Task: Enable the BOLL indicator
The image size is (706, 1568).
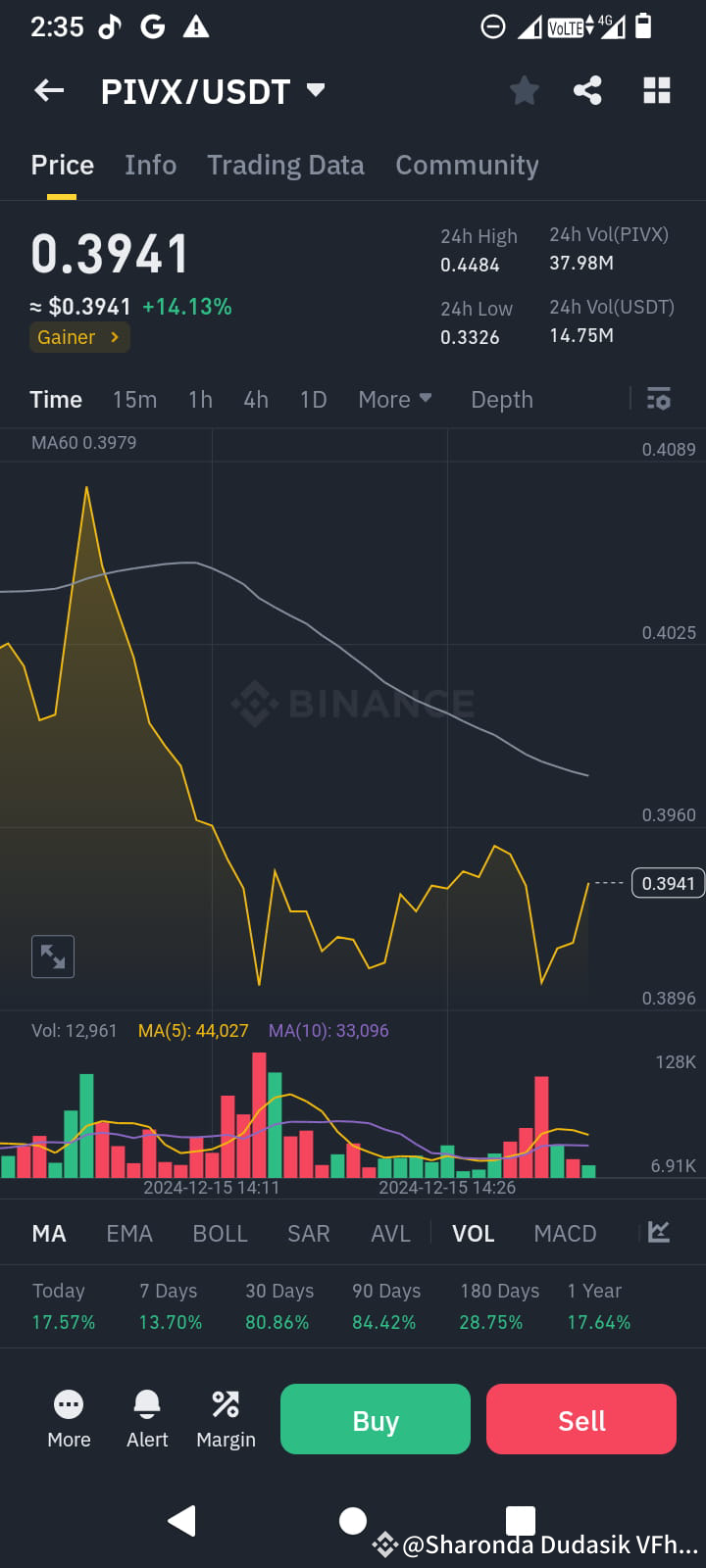Action: pyautogui.click(x=220, y=1233)
